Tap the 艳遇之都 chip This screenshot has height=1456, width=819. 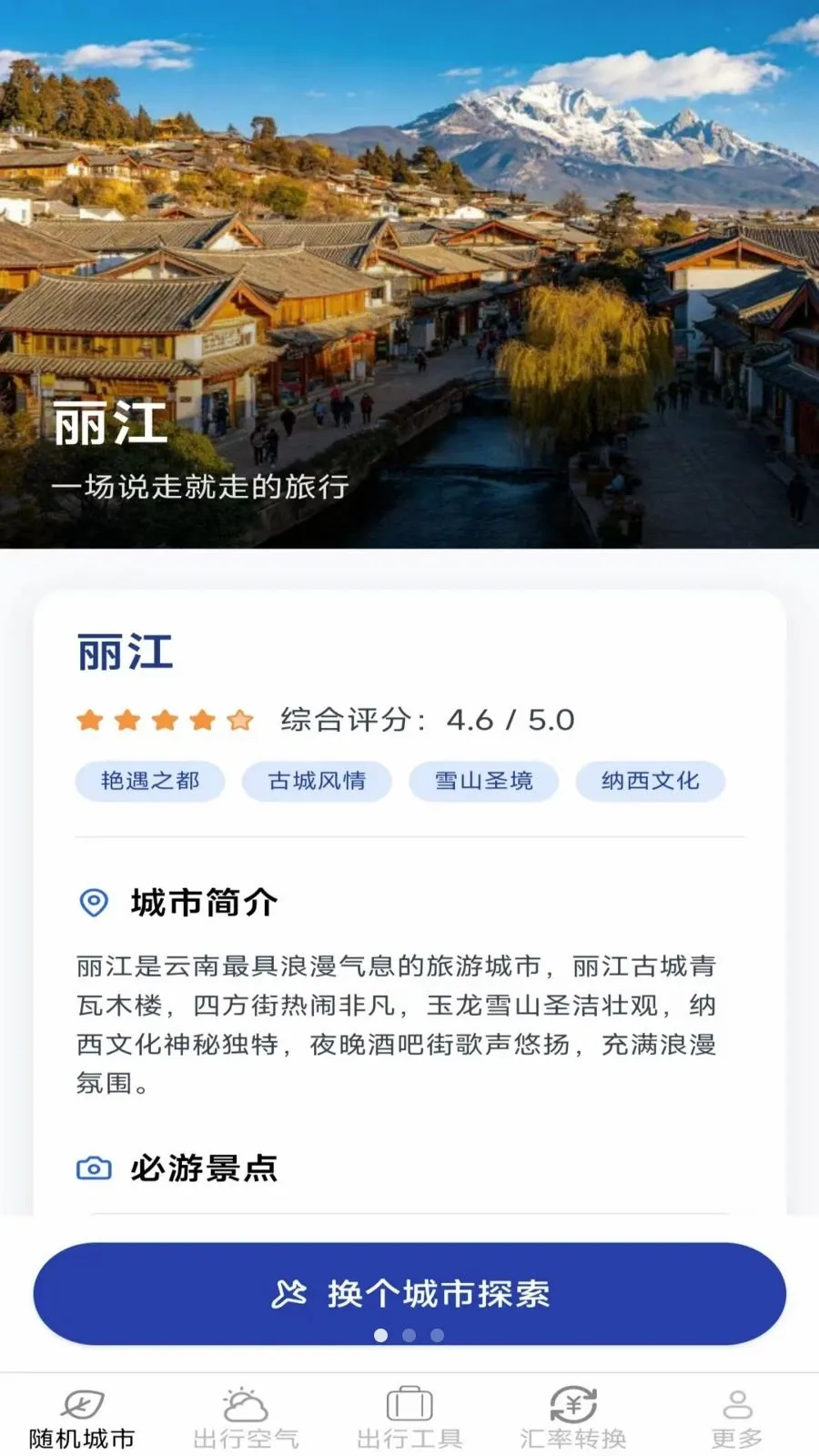coord(150,781)
